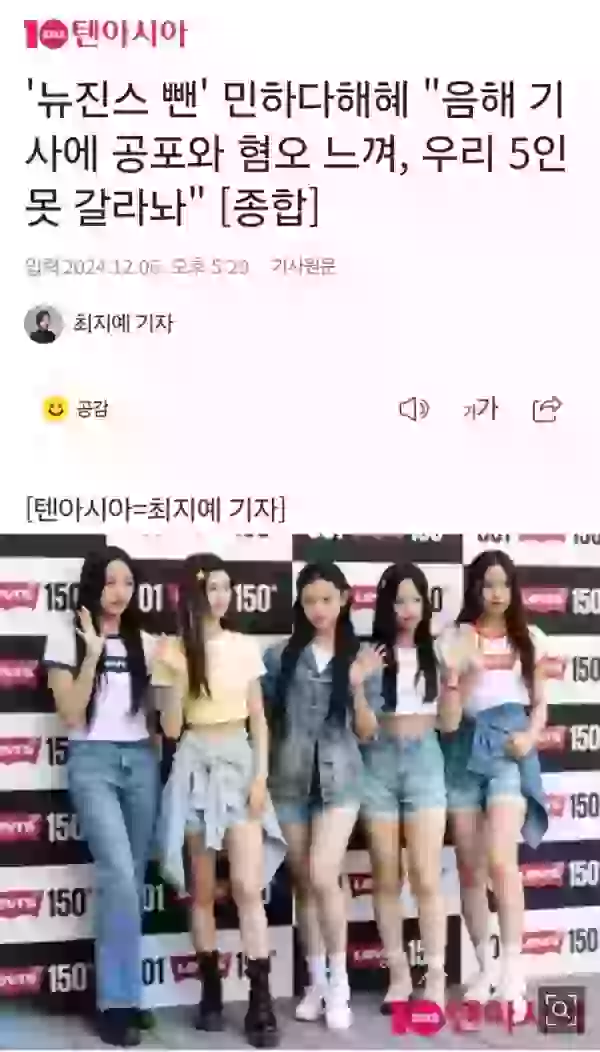This screenshot has height=1052, width=600.
Task: Enlarge the group photo with the zoom icon
Action: (x=563, y=1010)
